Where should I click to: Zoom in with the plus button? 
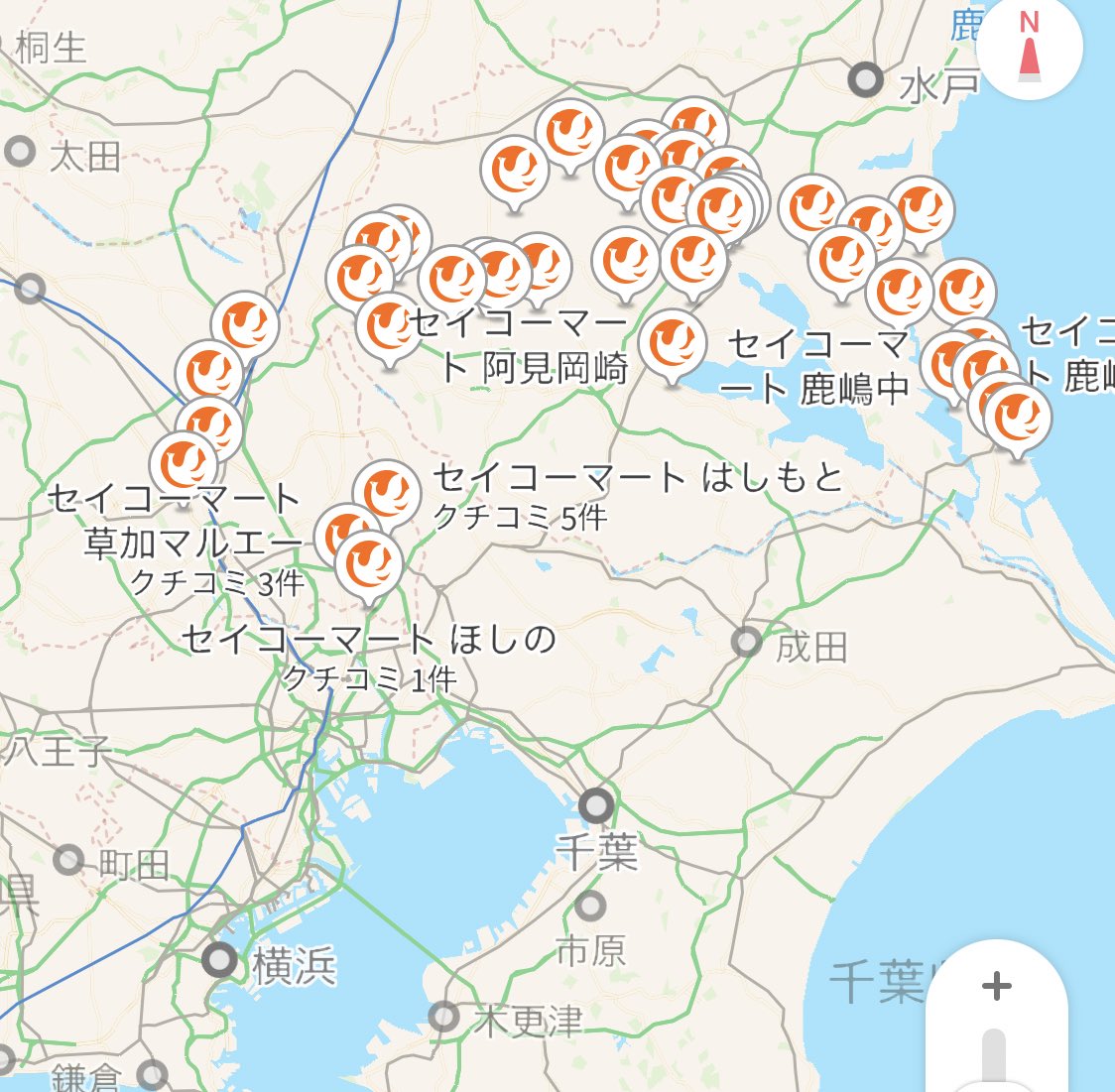pyautogui.click(x=996, y=986)
